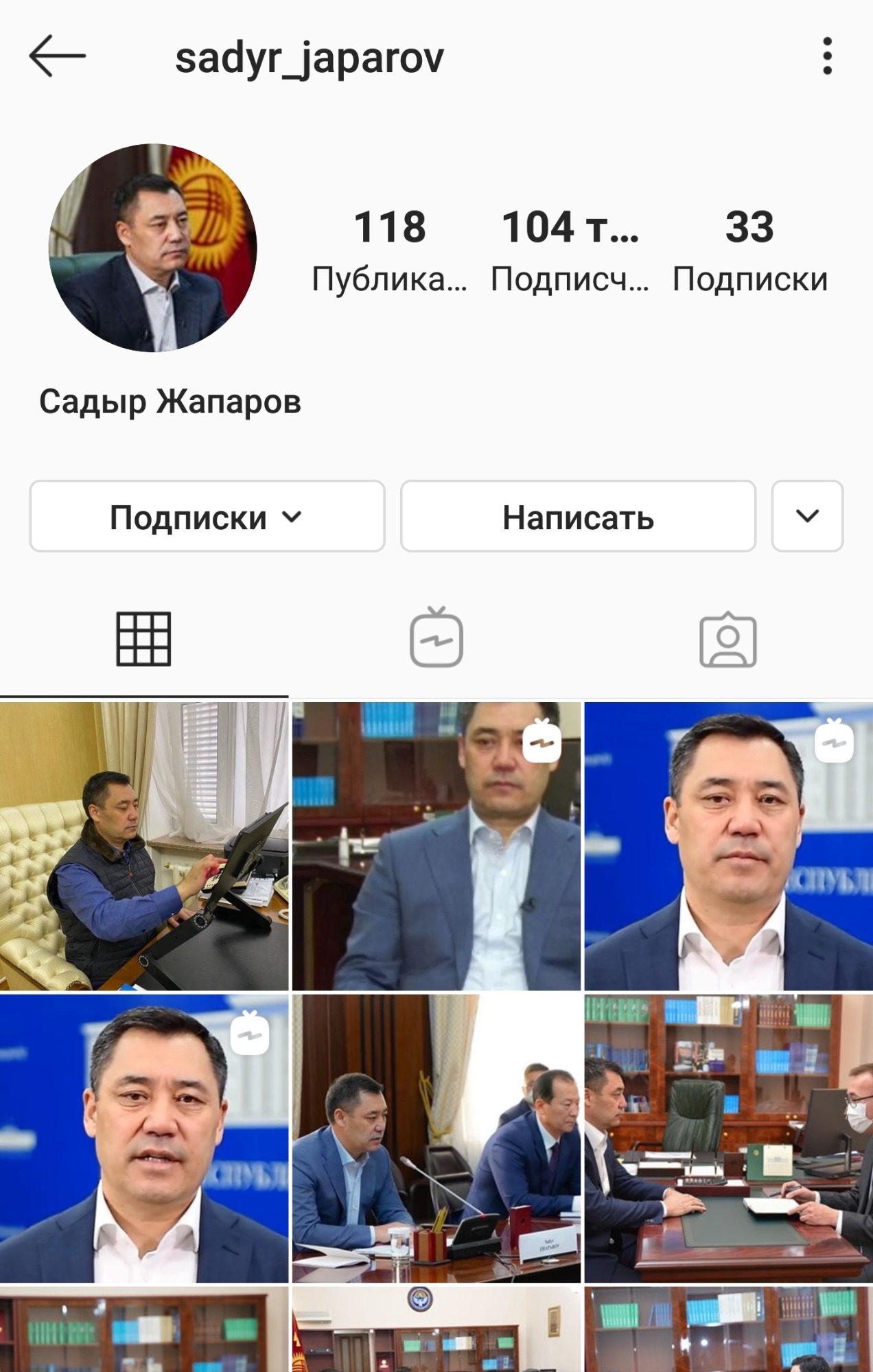Open the meeting photo with microphone on table

(436, 1138)
